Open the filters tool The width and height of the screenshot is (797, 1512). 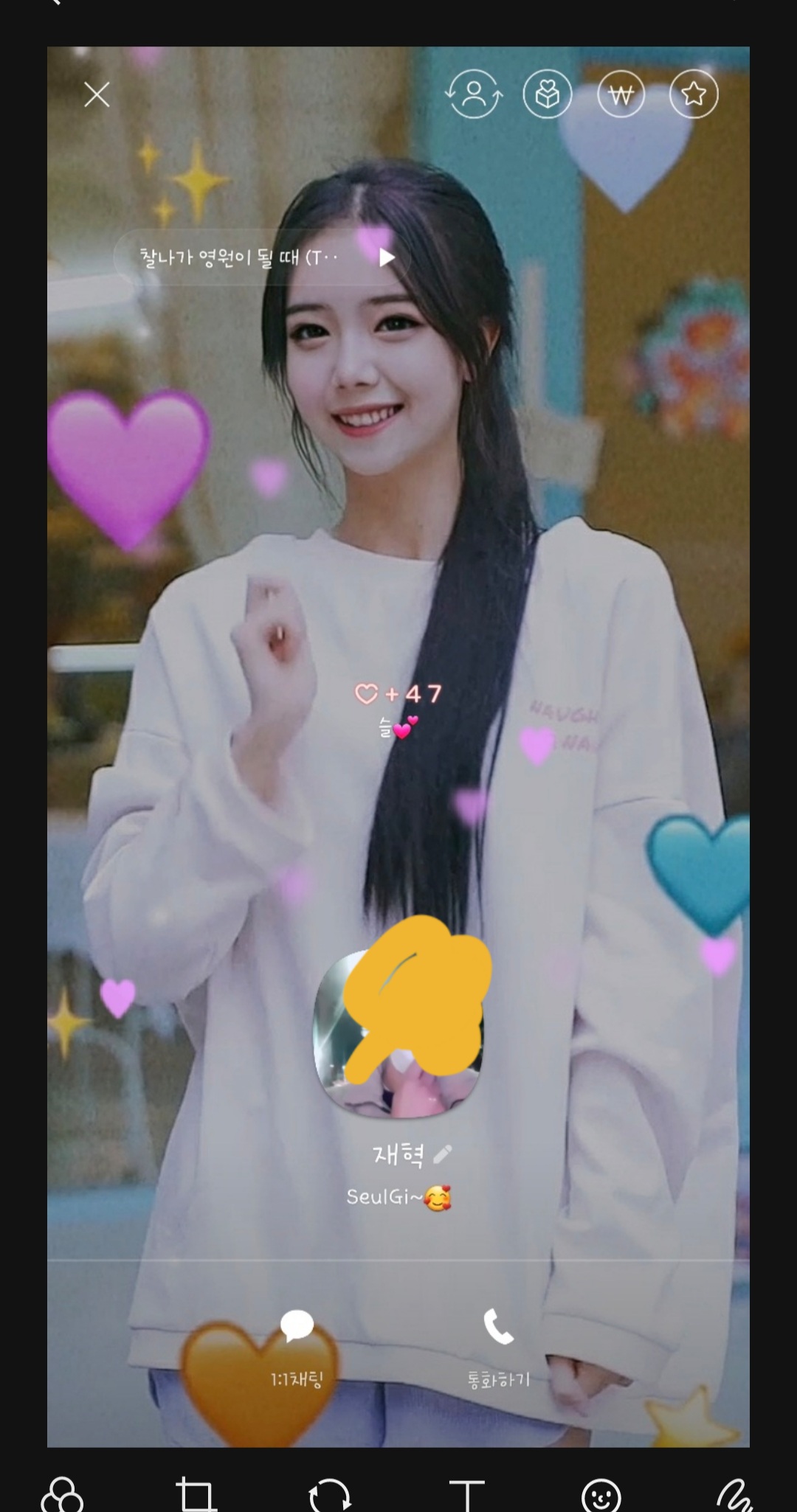tap(62, 1496)
